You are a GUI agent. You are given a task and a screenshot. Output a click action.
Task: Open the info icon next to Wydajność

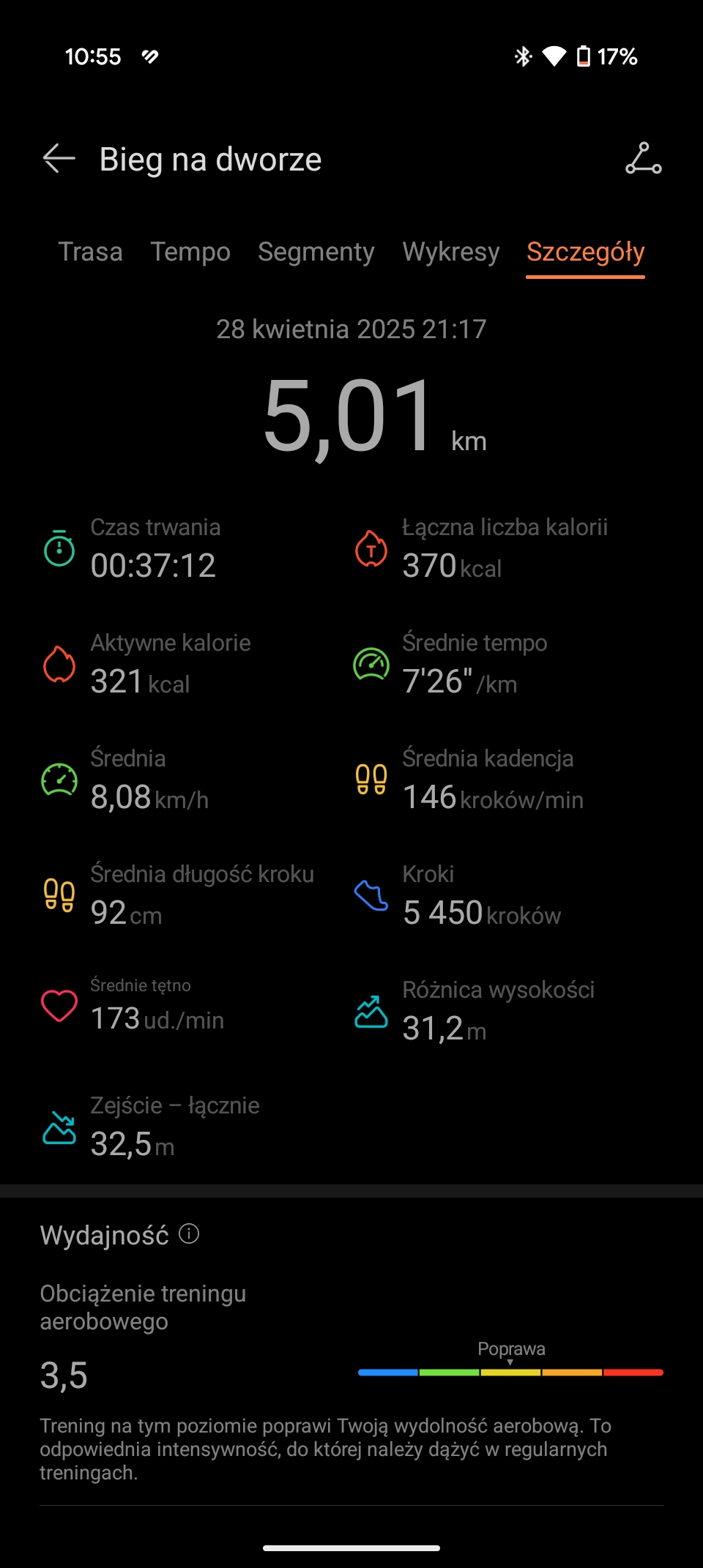[x=189, y=1234]
